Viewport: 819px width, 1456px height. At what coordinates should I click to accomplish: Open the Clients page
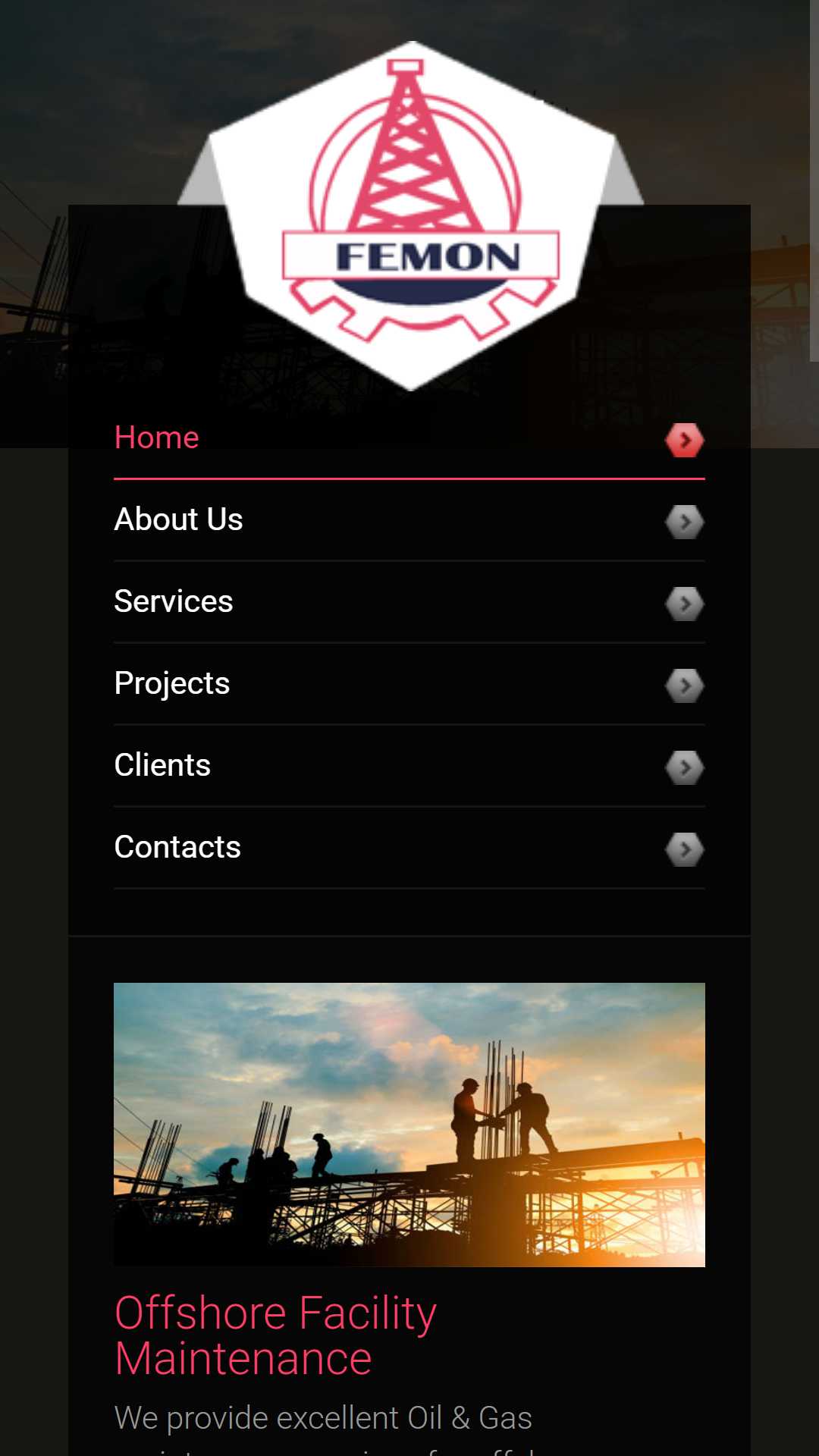[x=162, y=766]
